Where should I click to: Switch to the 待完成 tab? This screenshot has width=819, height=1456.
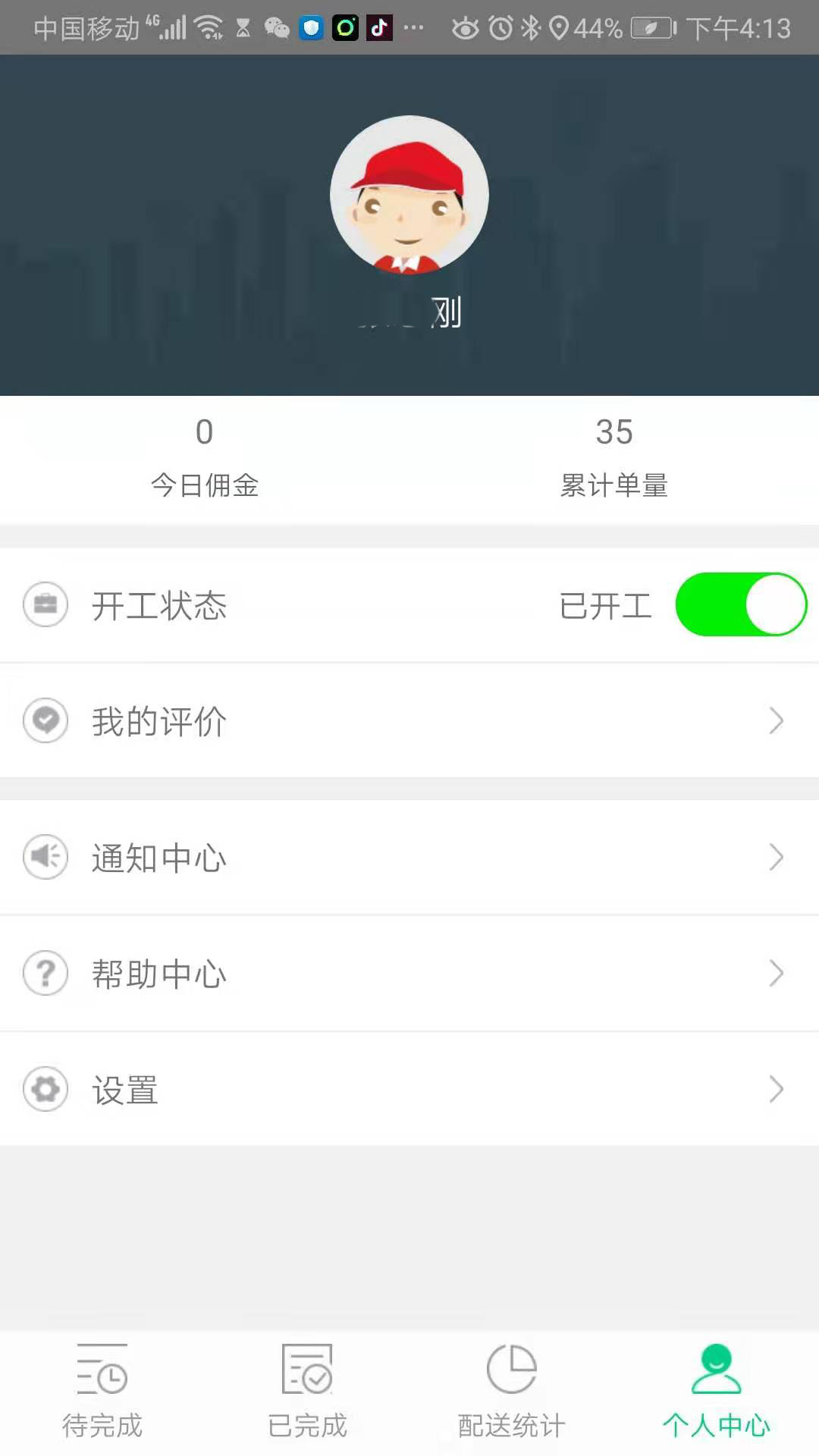tap(102, 1392)
